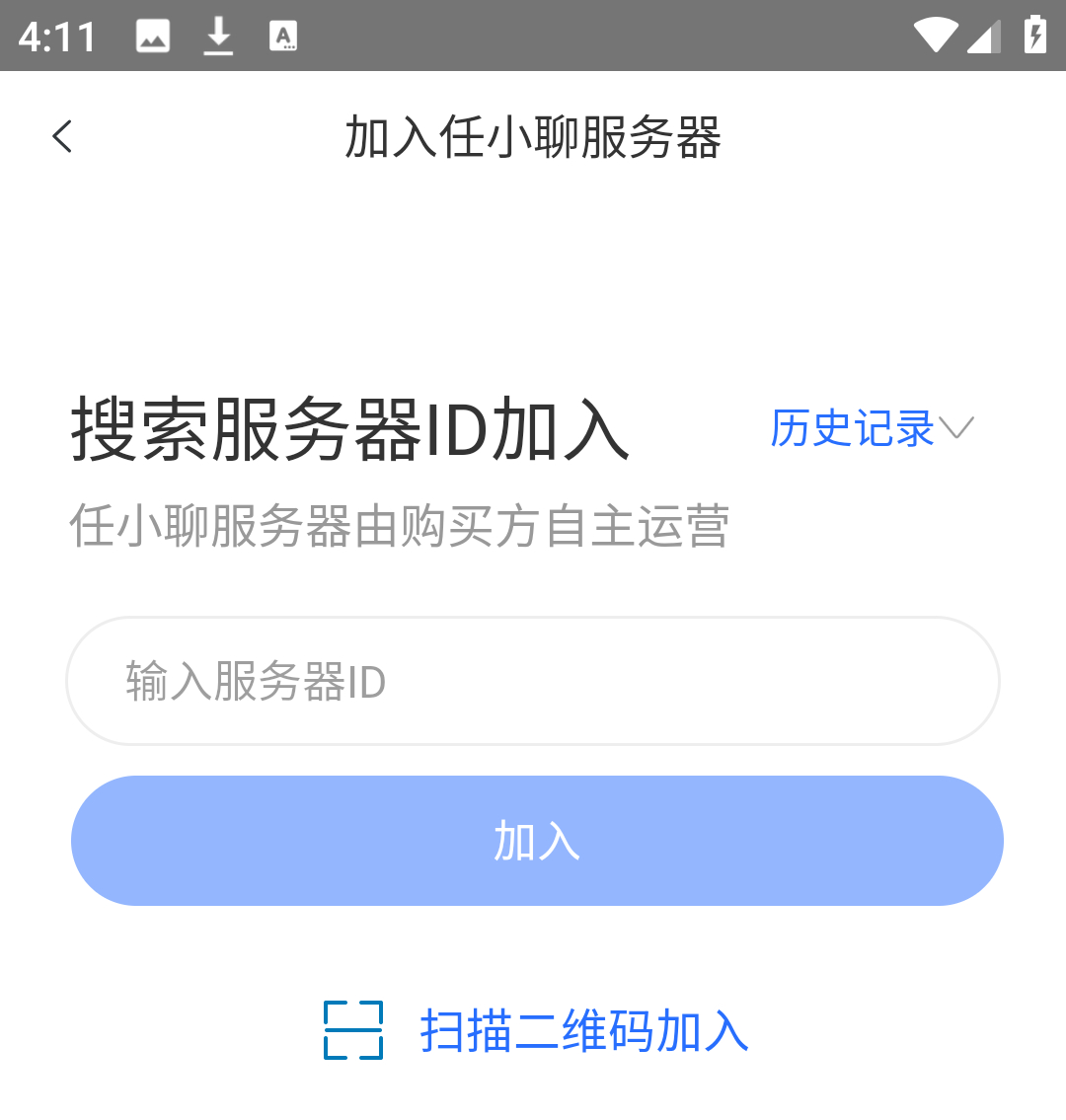
Task: Open 扫描二维码加入 to scan a QR code
Action: tap(583, 1032)
